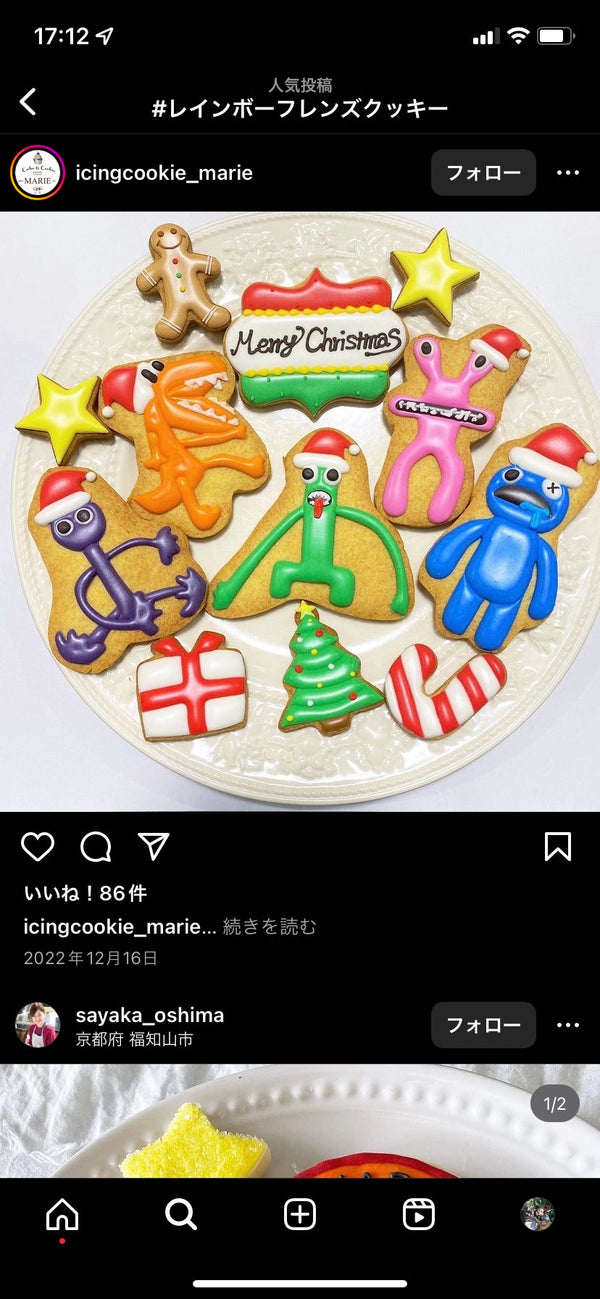Open location 京都府 福知山市
This screenshot has height=1299, width=600.
[134, 1039]
